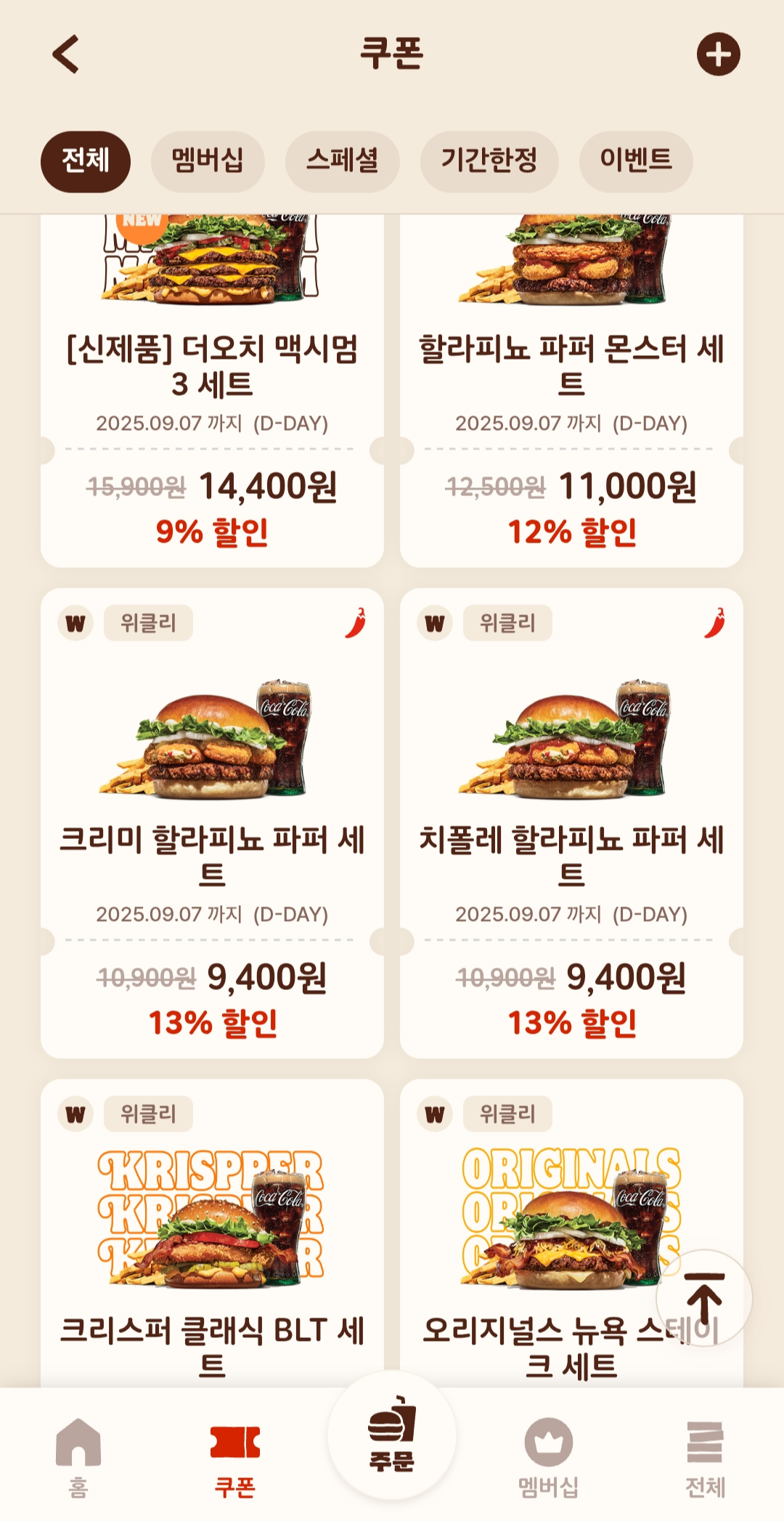Select the 할라피뇨 파퍼 몬스터 세트 coupon
Screen dimensions: 784x1521
pyautogui.click(x=569, y=363)
